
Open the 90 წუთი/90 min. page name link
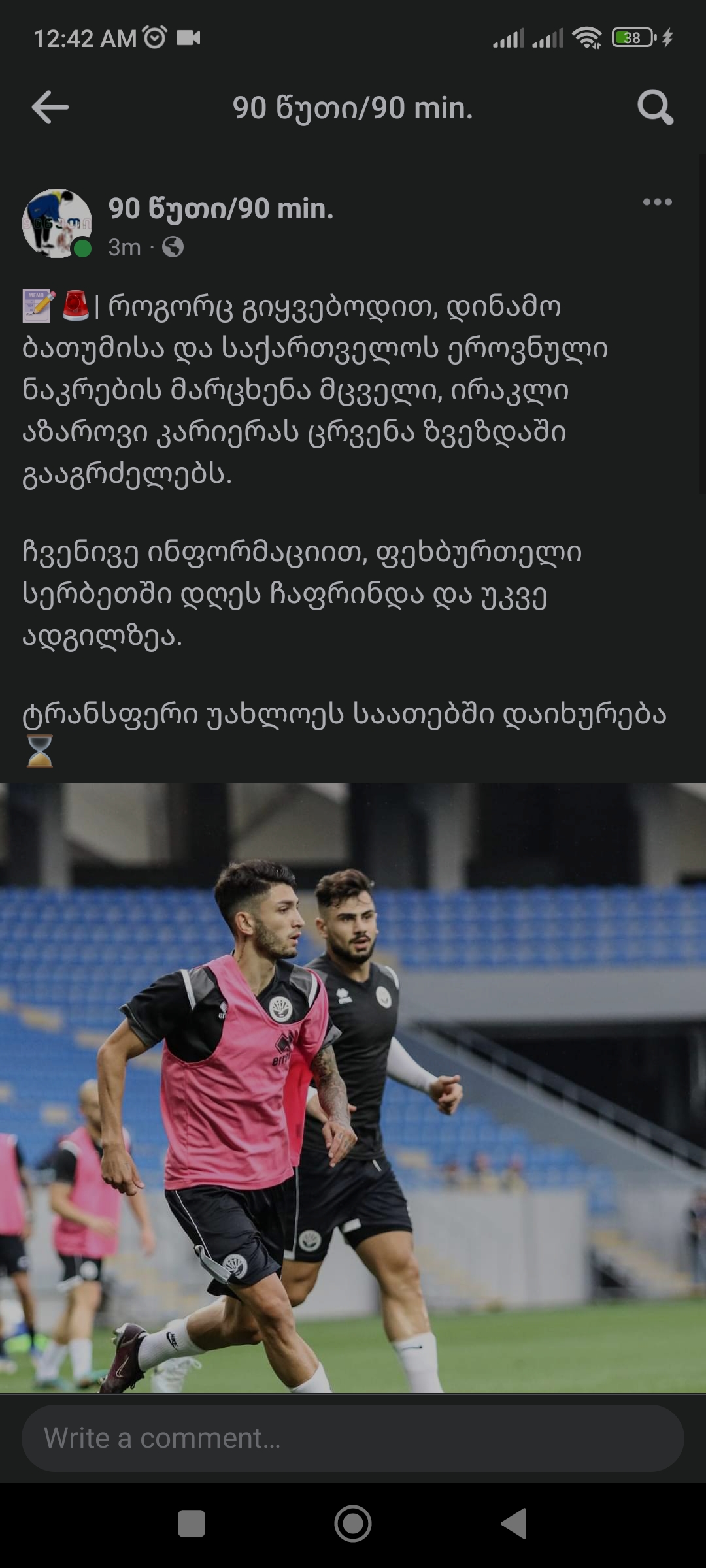[x=221, y=209]
